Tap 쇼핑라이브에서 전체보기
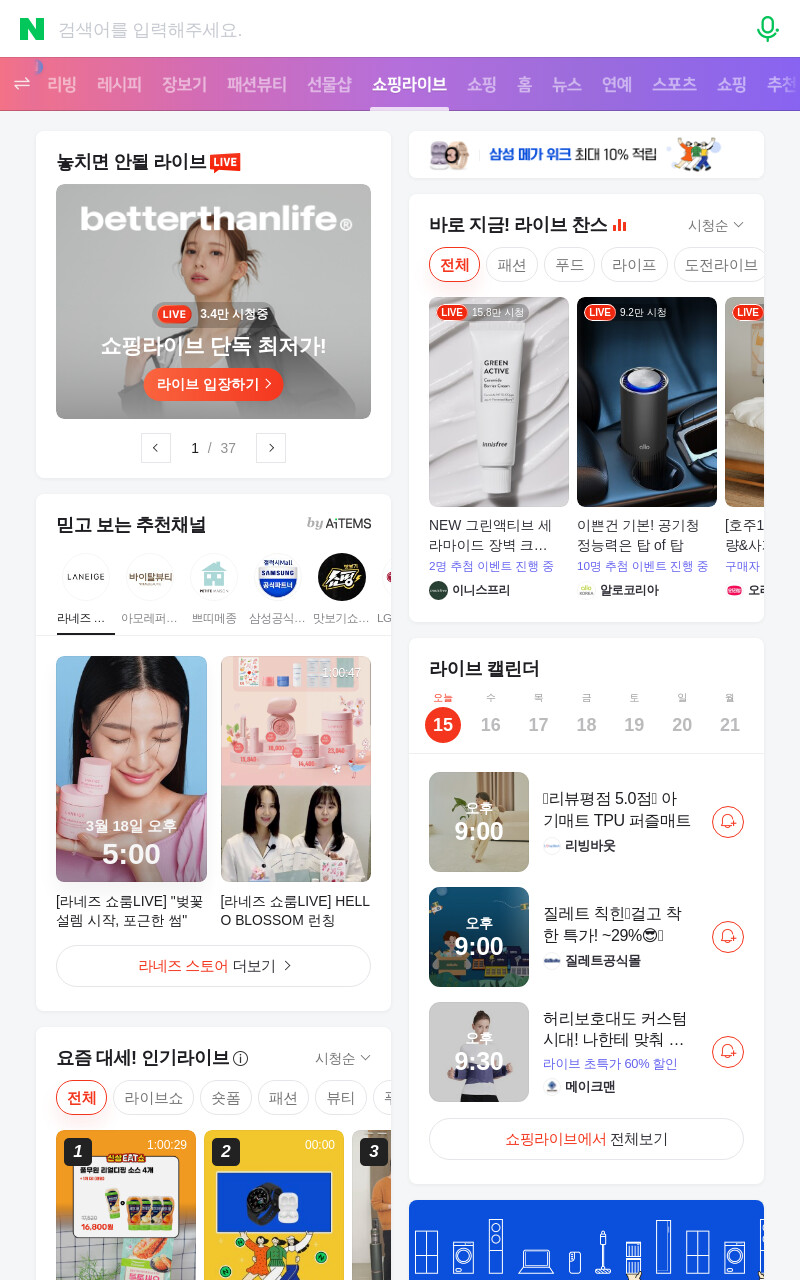 tap(586, 1139)
